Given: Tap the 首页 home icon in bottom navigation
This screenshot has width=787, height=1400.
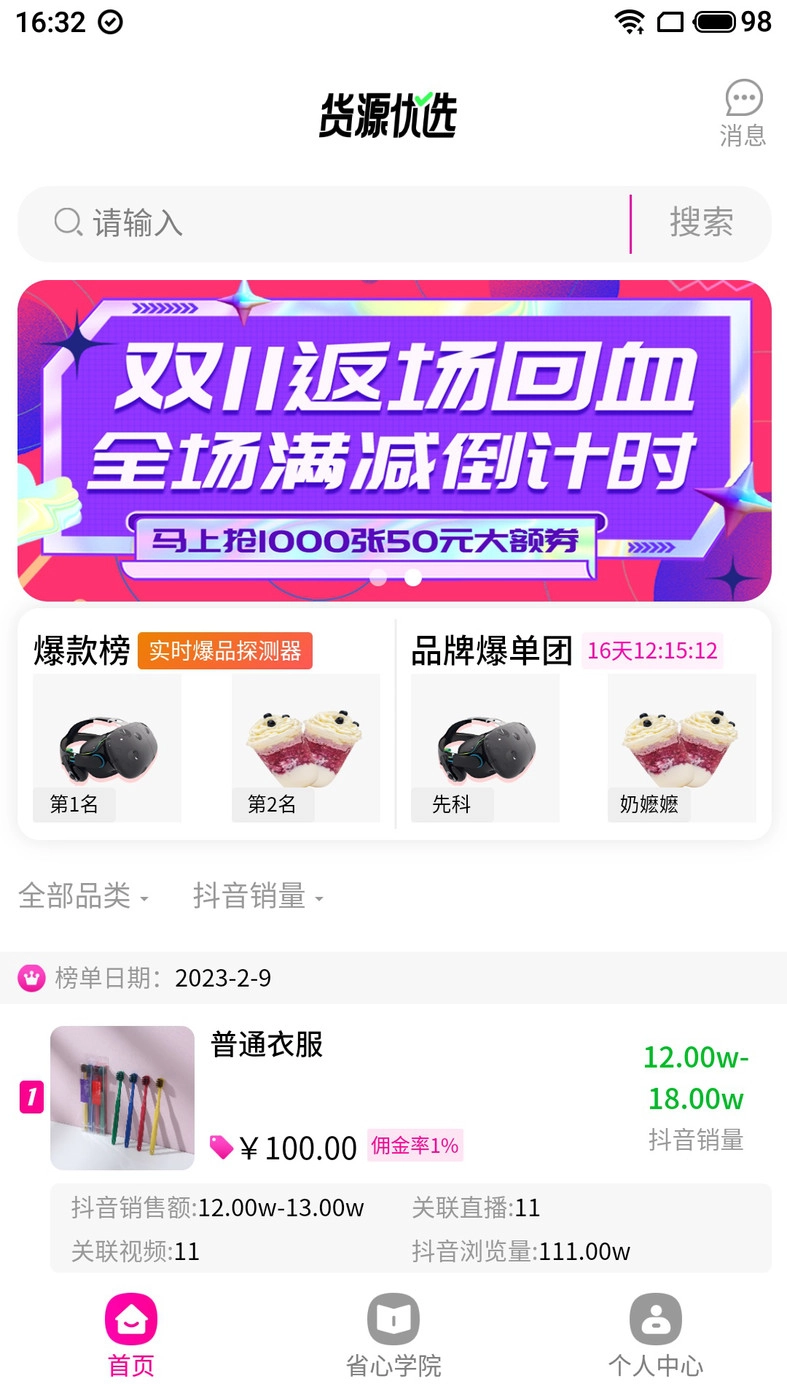Looking at the screenshot, I should (130, 1320).
